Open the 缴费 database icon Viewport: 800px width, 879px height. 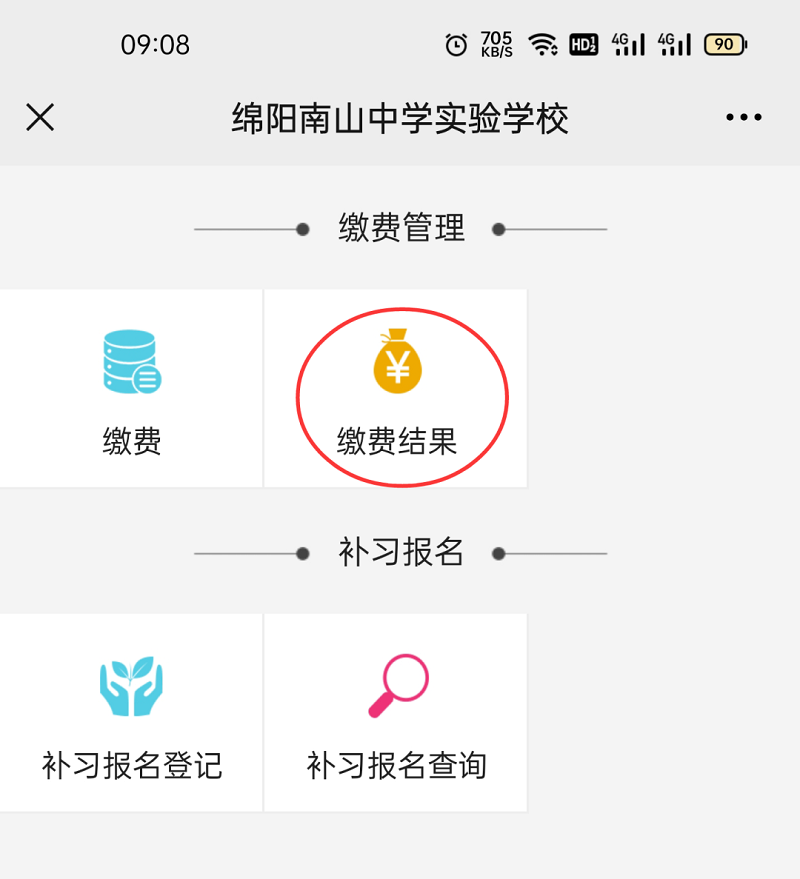click(130, 363)
